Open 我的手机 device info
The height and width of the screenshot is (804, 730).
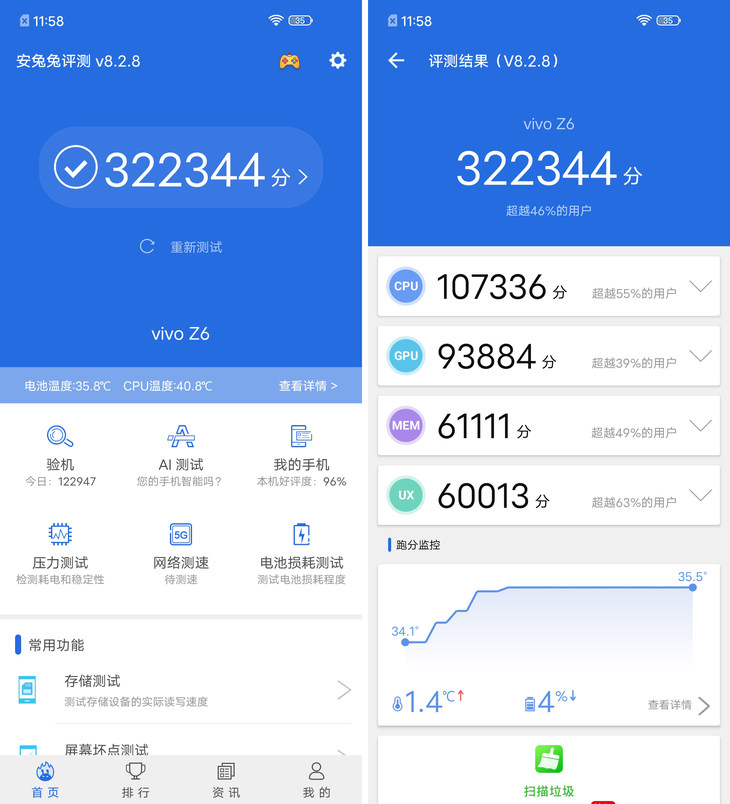click(301, 452)
